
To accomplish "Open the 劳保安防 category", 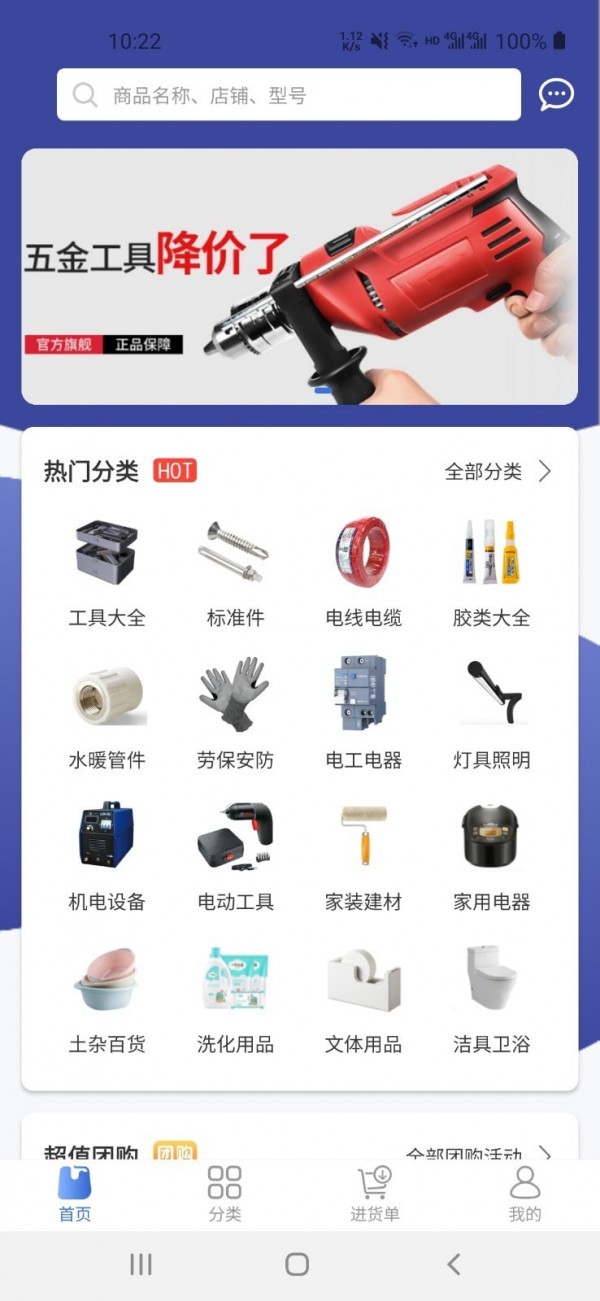I will (x=235, y=715).
